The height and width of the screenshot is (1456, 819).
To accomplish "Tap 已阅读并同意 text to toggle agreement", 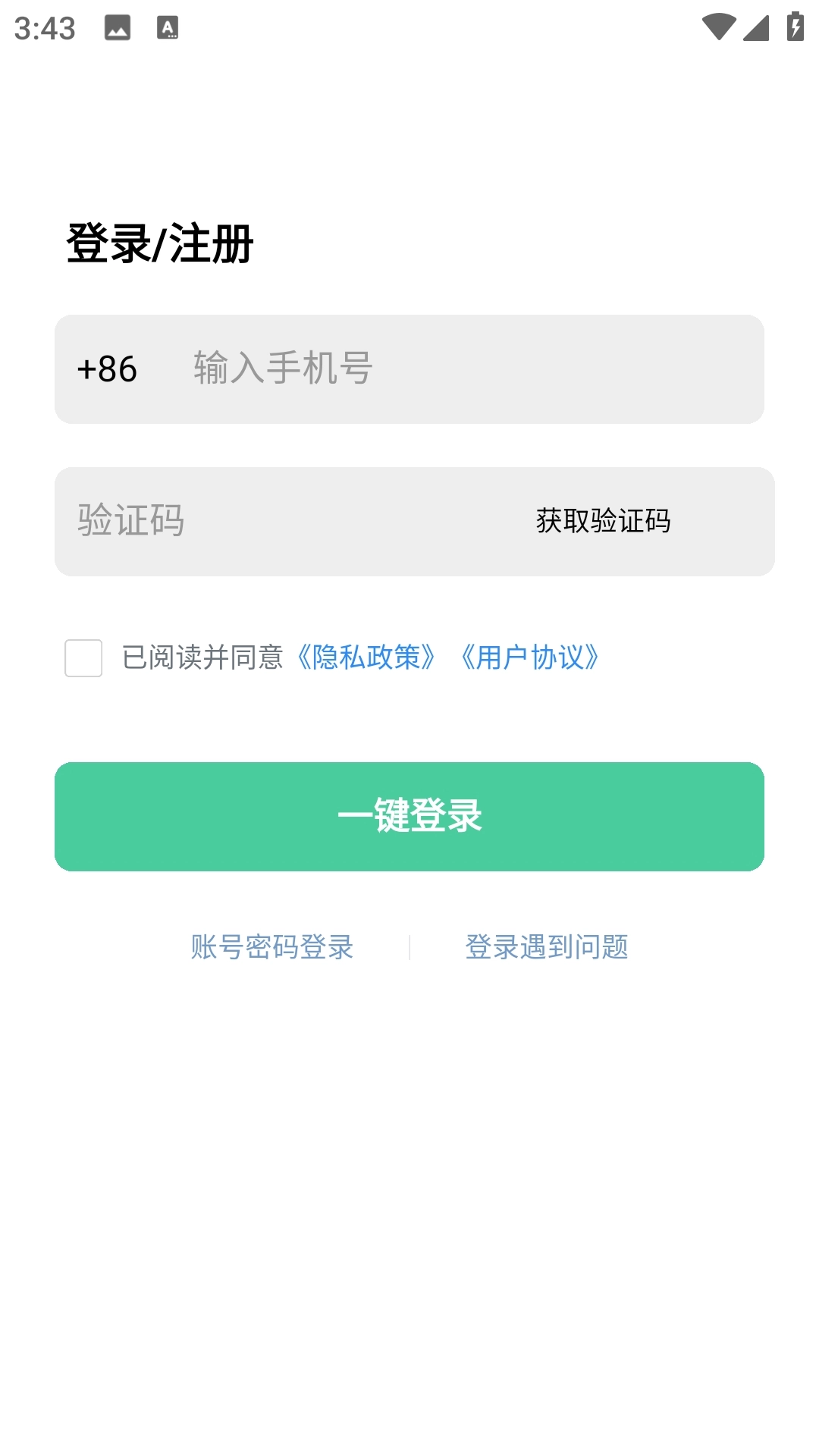I will (x=205, y=658).
